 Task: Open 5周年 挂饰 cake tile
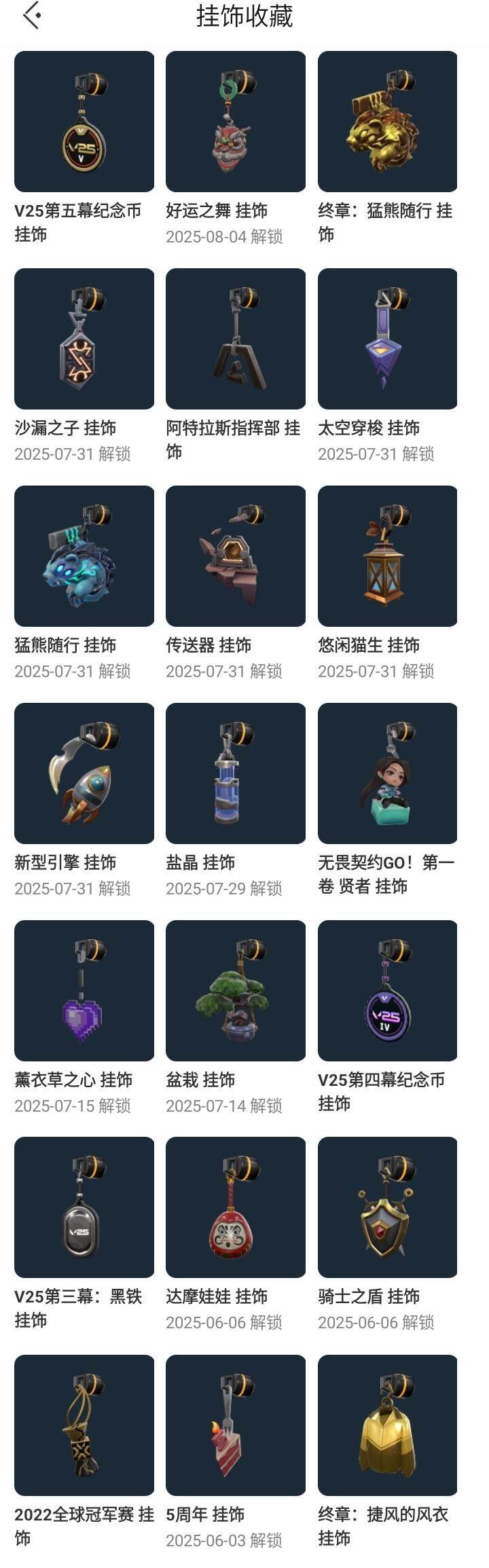pos(236,1425)
